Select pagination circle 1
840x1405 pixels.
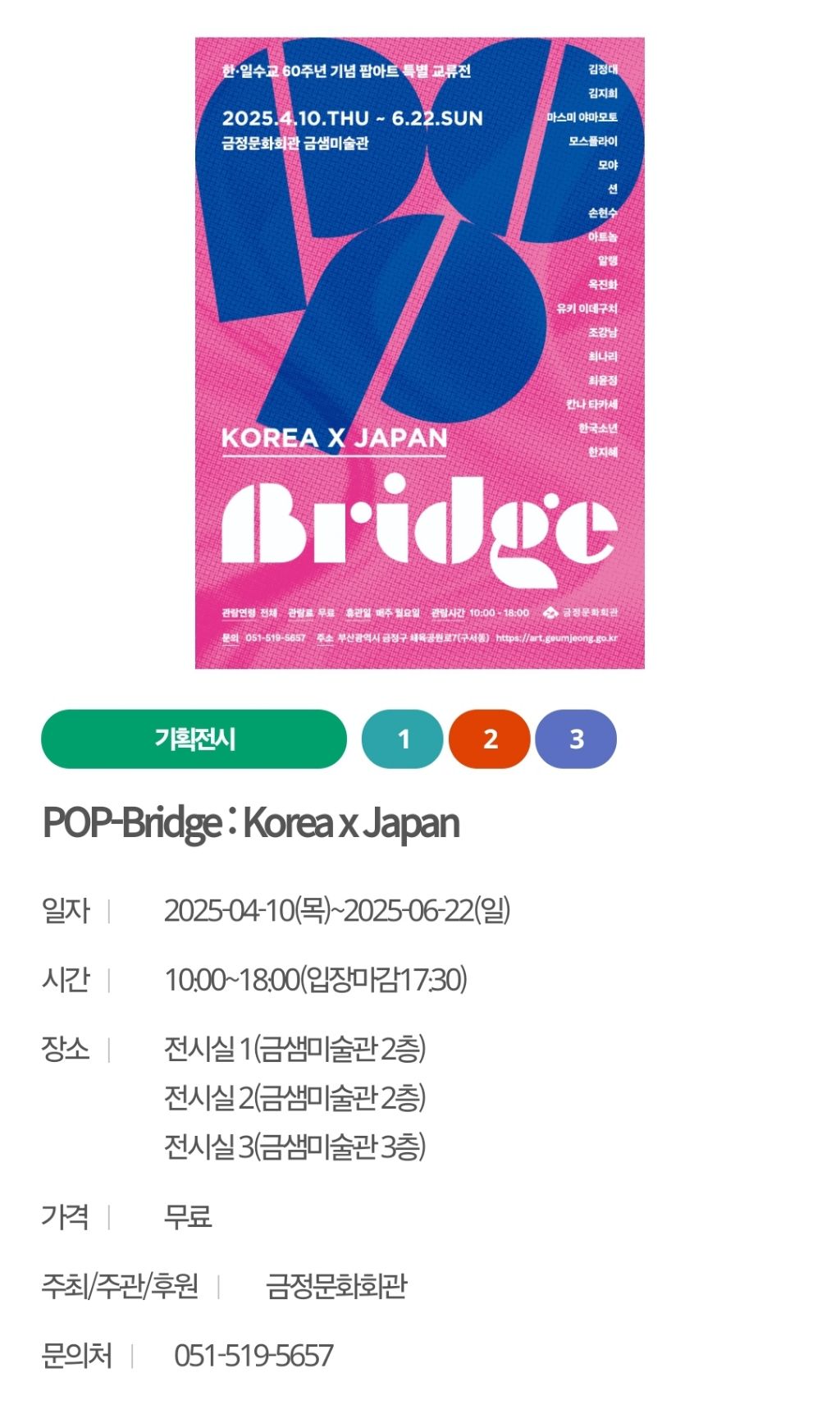coord(401,739)
